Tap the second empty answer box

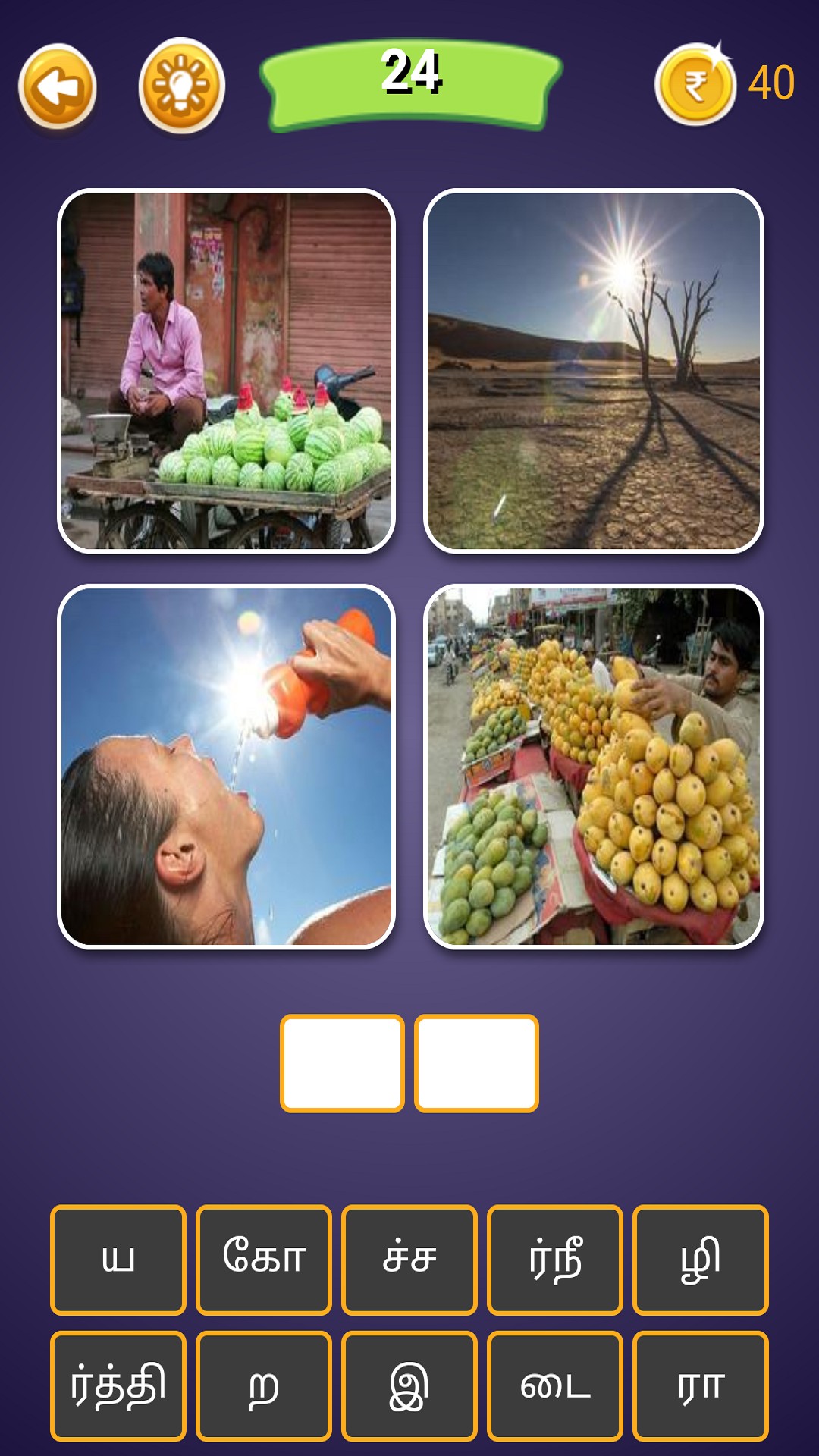click(476, 1063)
